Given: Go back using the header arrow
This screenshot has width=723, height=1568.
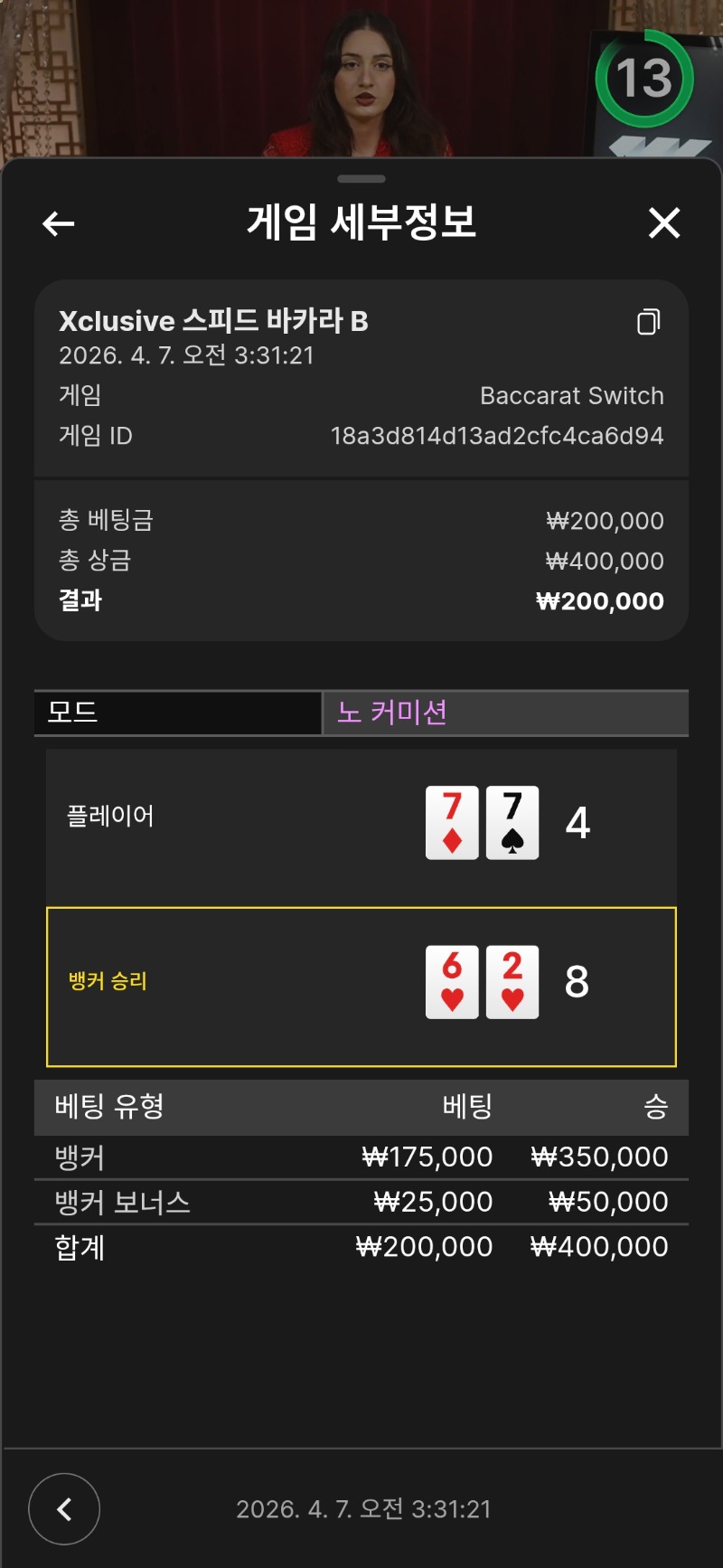Looking at the screenshot, I should coord(59,223).
